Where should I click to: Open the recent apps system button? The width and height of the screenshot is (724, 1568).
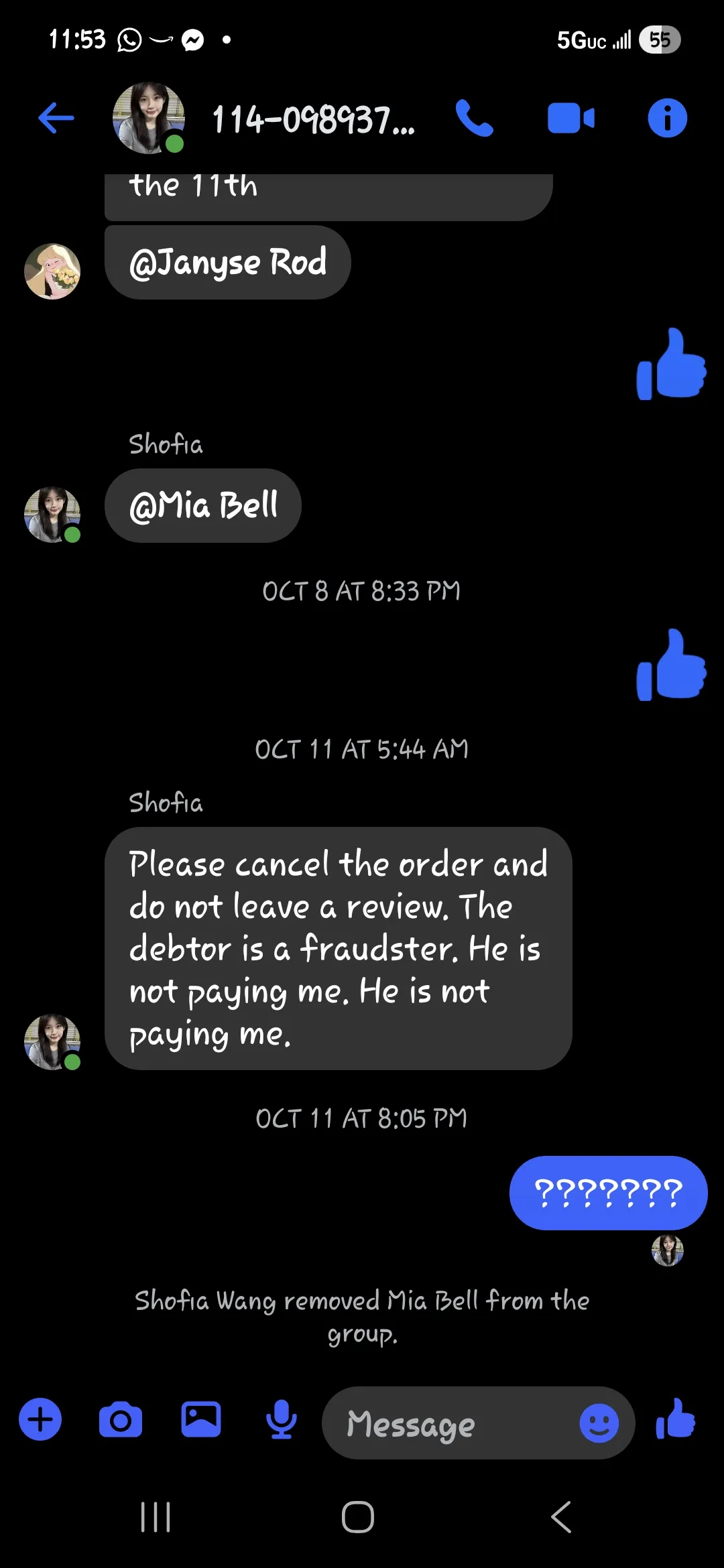(x=156, y=1517)
